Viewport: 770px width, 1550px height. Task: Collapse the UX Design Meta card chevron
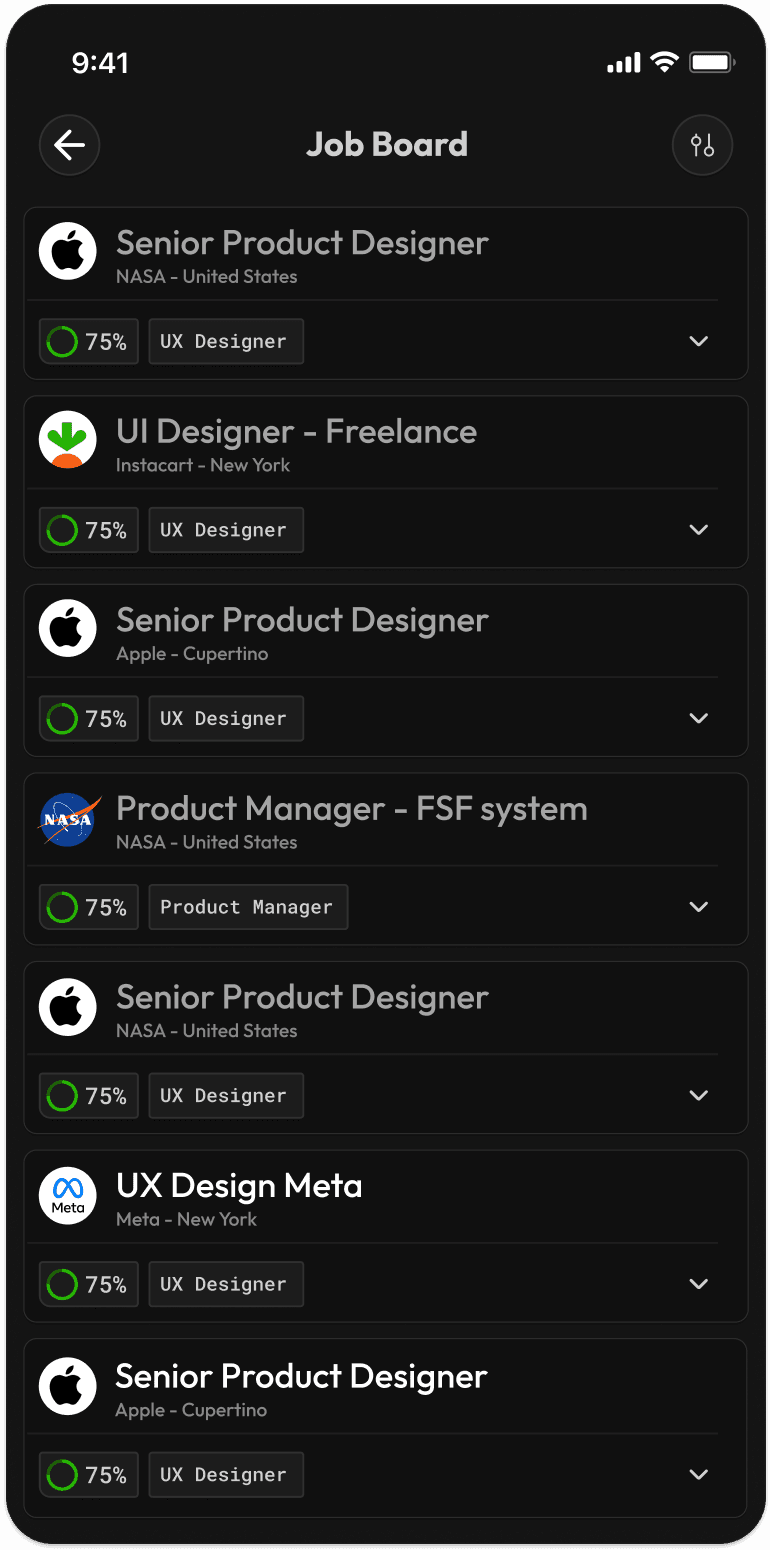[698, 1283]
